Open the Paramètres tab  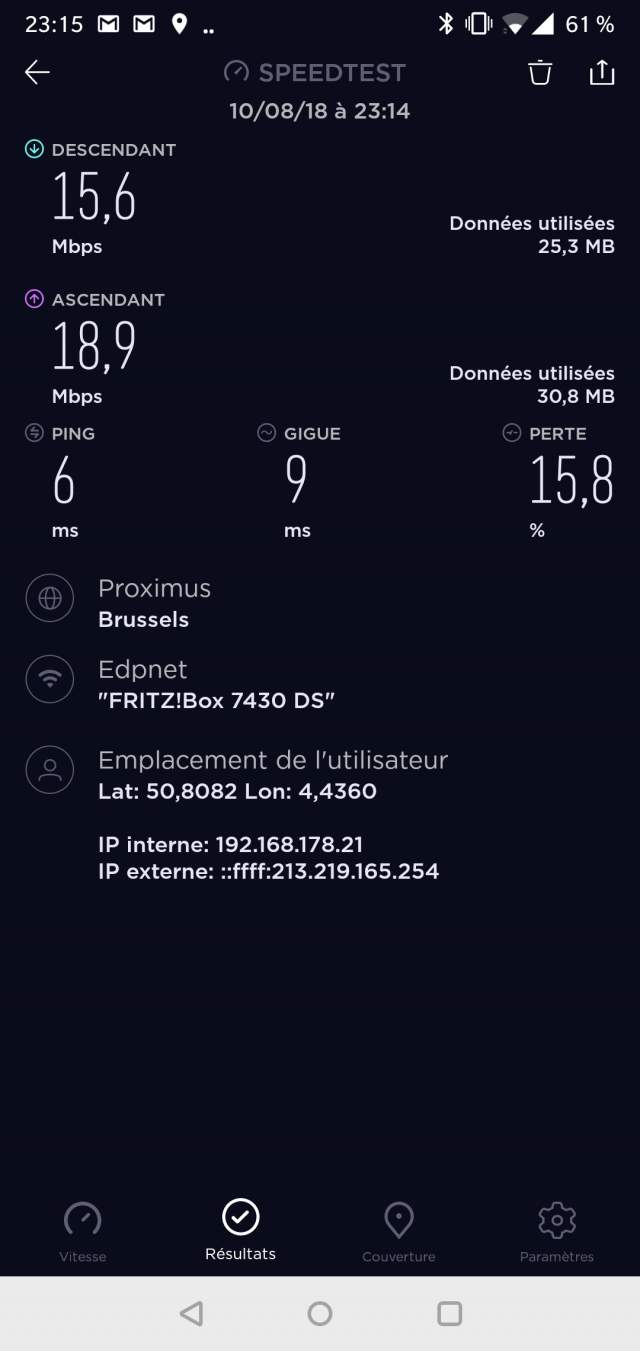pos(557,1231)
